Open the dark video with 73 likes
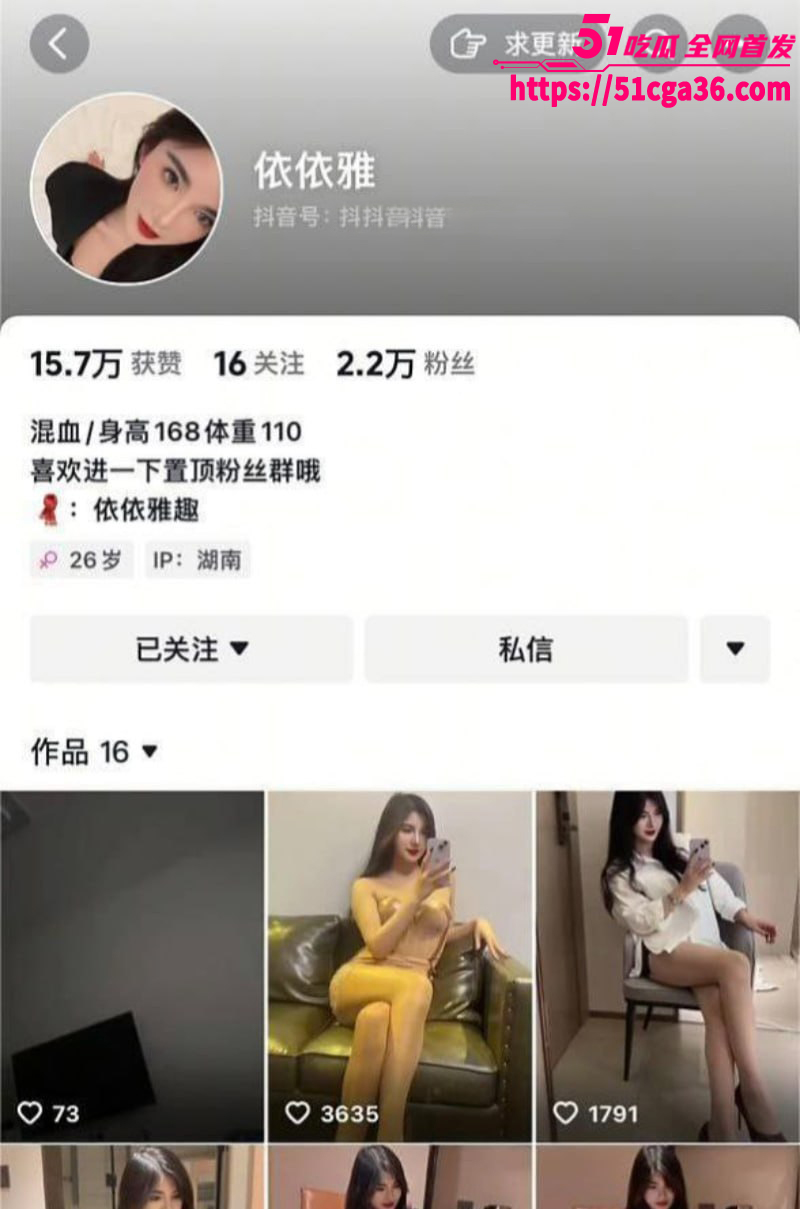Viewport: 800px width, 1209px height. point(132,965)
